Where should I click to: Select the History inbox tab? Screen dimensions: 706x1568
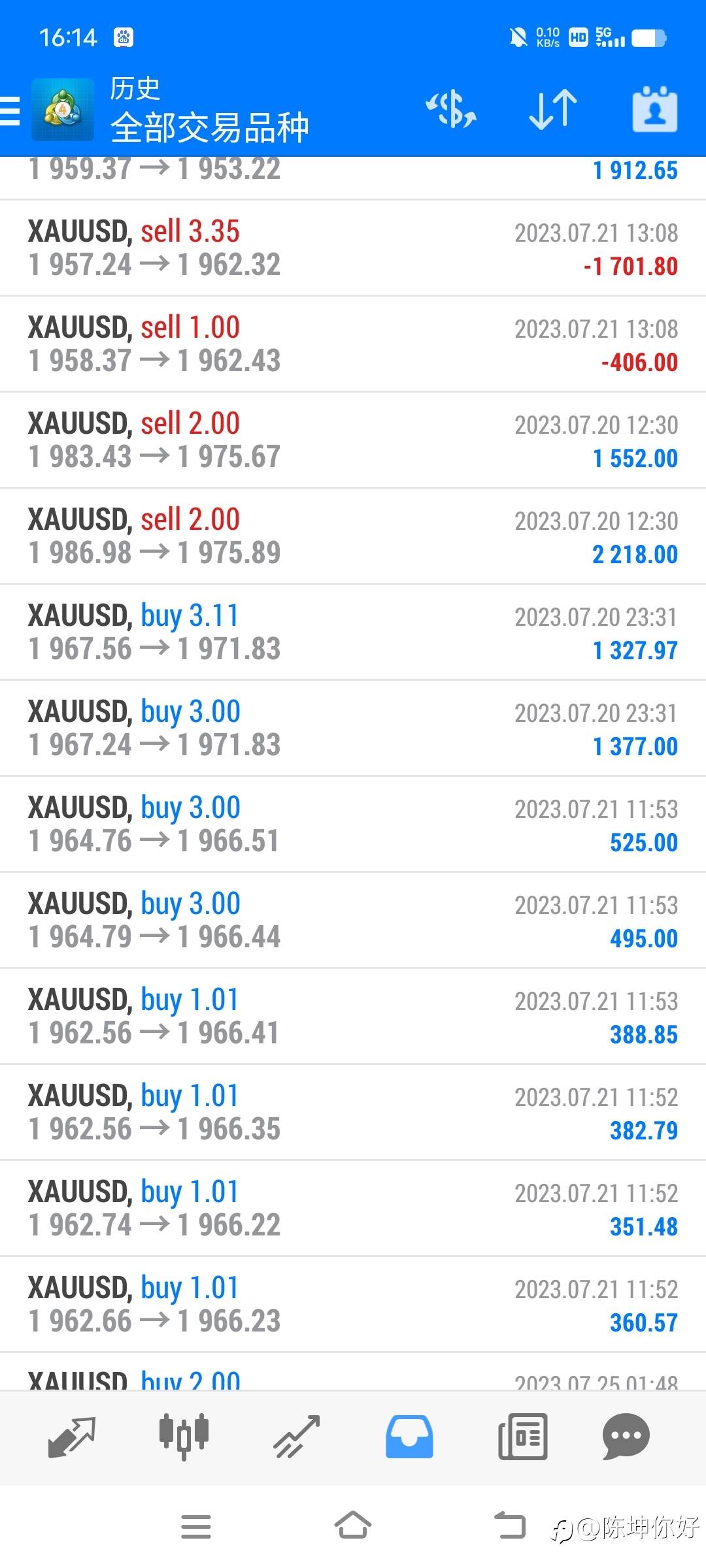pyautogui.click(x=409, y=1437)
